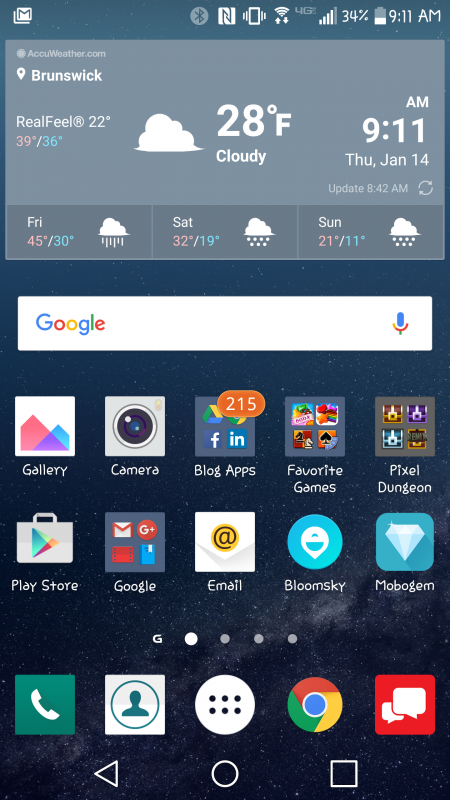This screenshot has width=450, height=800.
Task: View the Friday forecast in the widget
Action: 79,232
